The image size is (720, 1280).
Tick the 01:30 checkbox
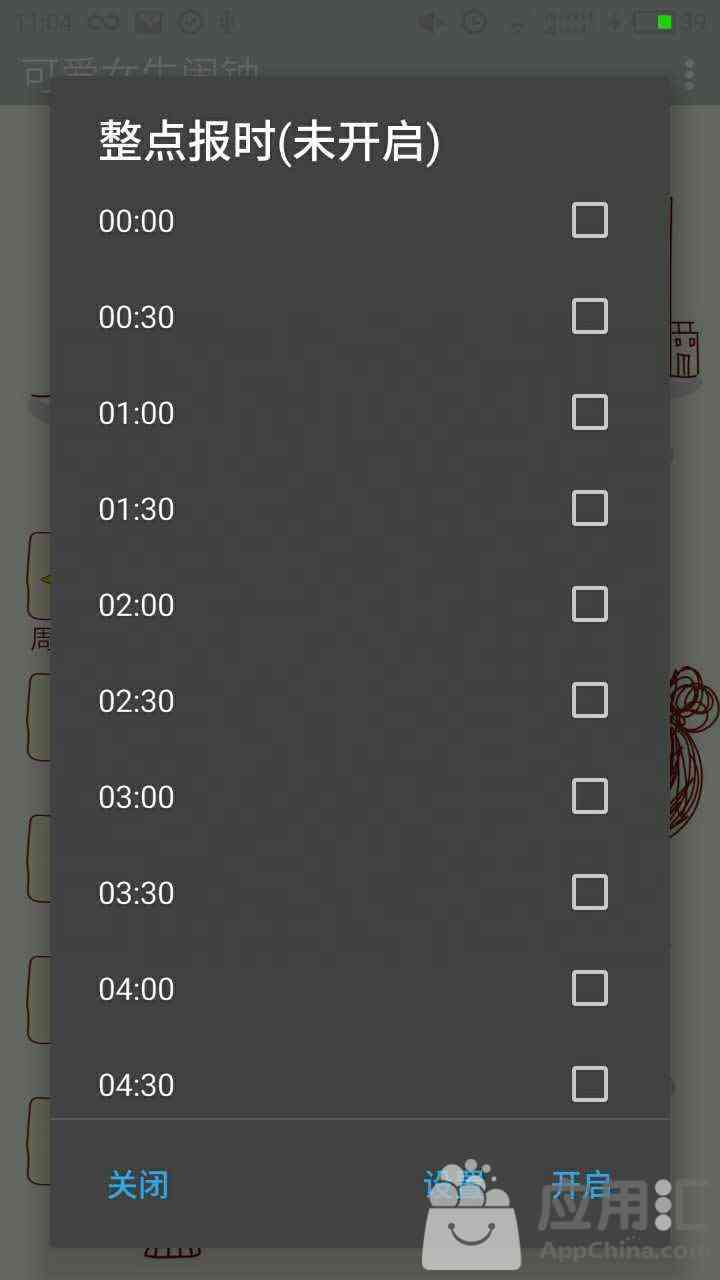tap(589, 508)
